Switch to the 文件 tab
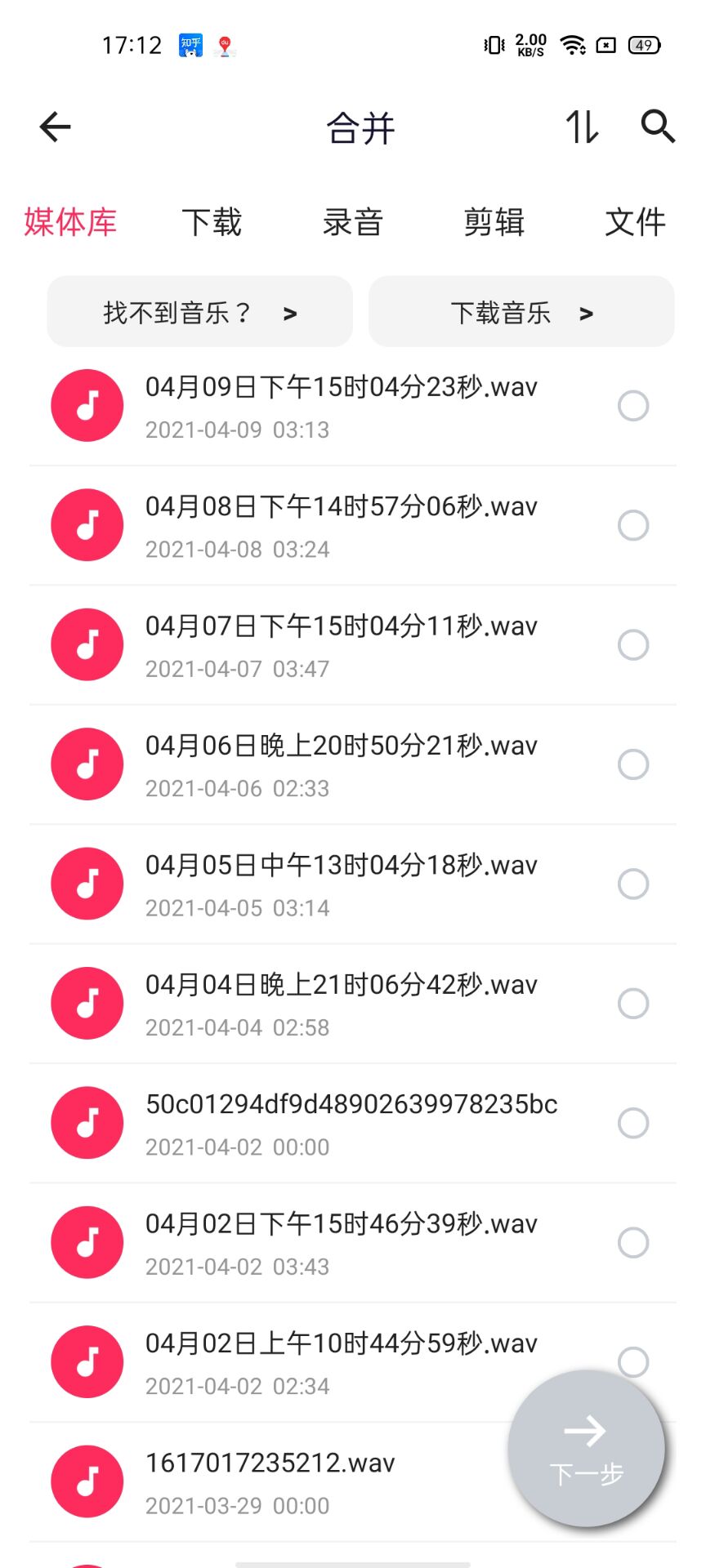The image size is (706, 1568). [635, 222]
